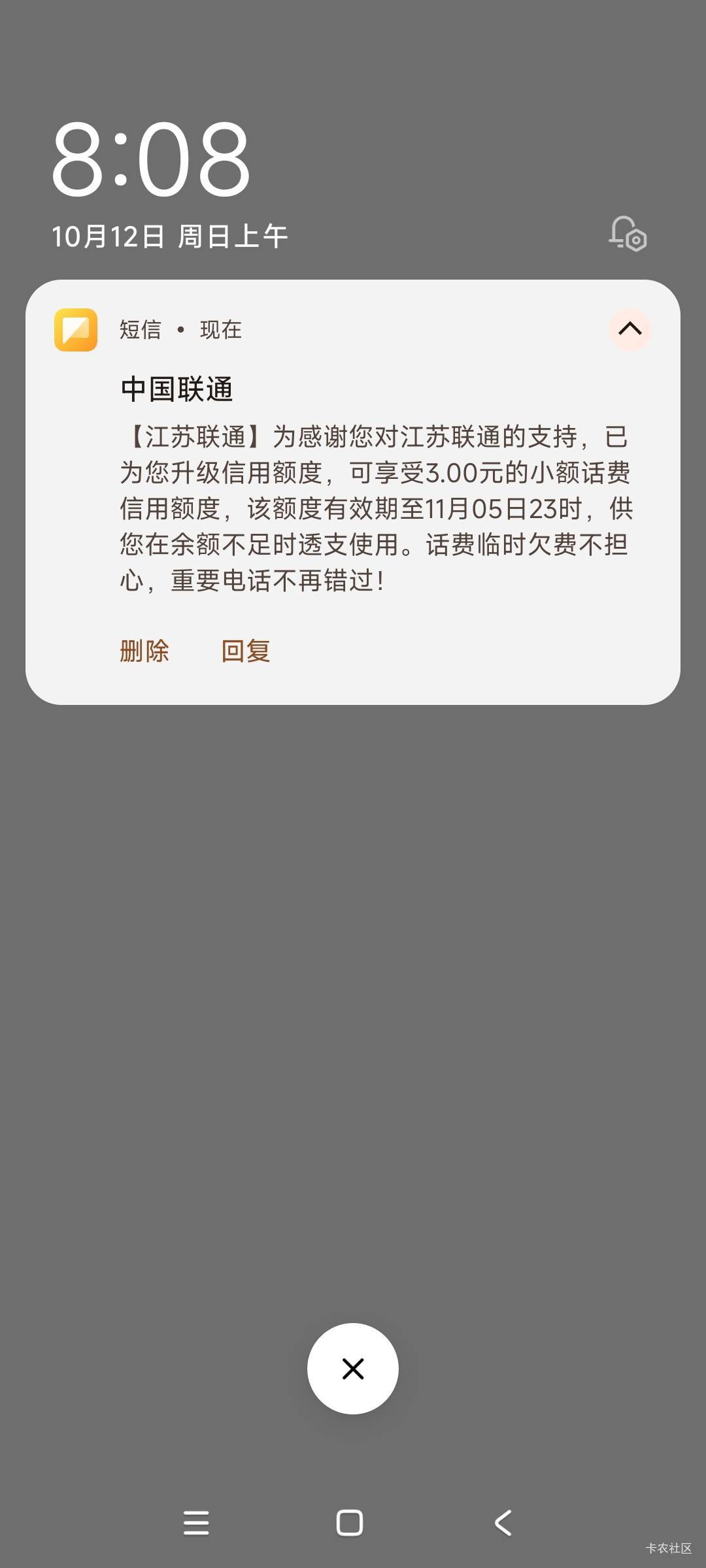Open notification settings bell icon
The height and width of the screenshot is (1568, 706).
(x=628, y=234)
